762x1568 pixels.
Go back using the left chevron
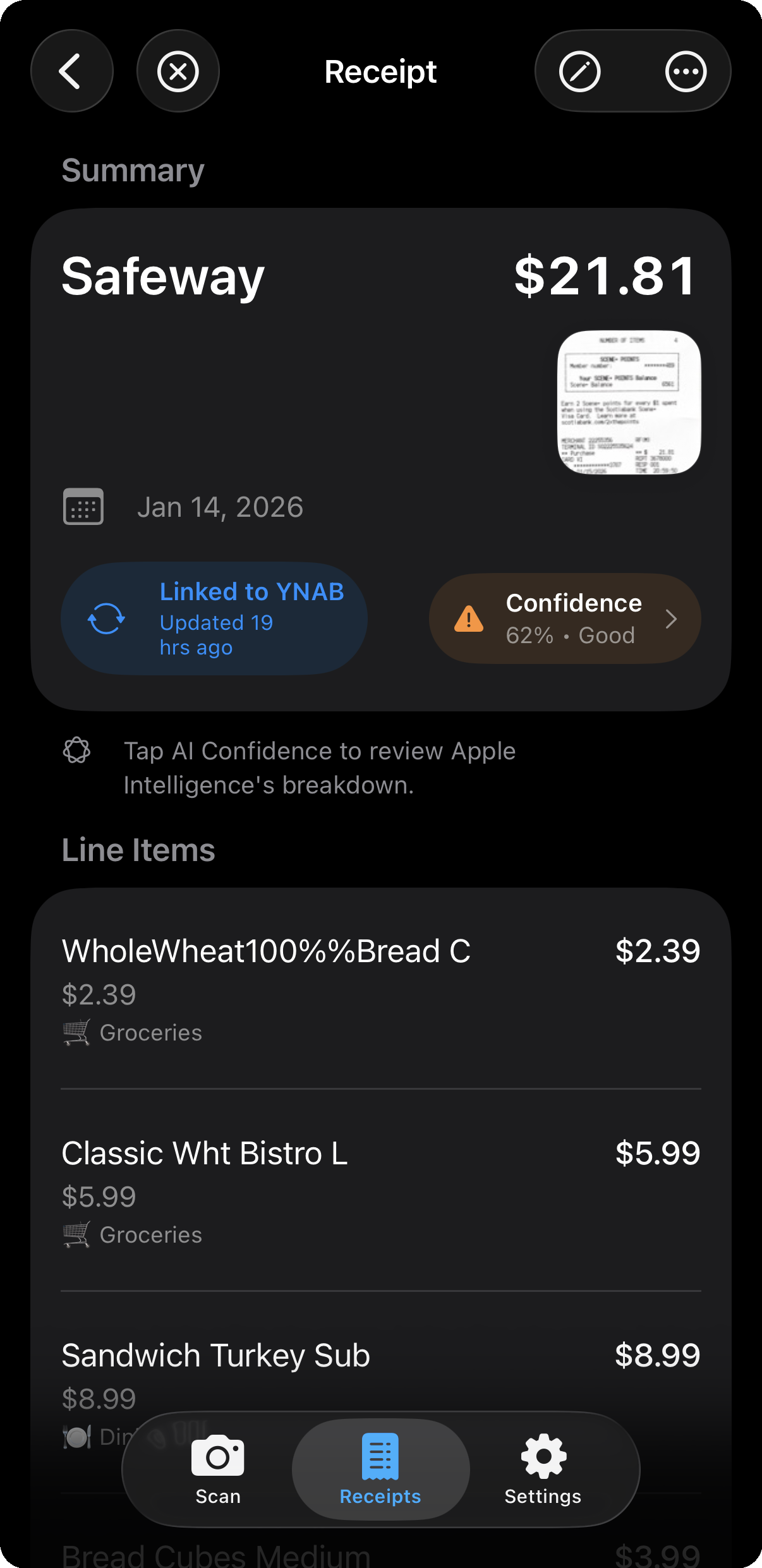point(71,71)
